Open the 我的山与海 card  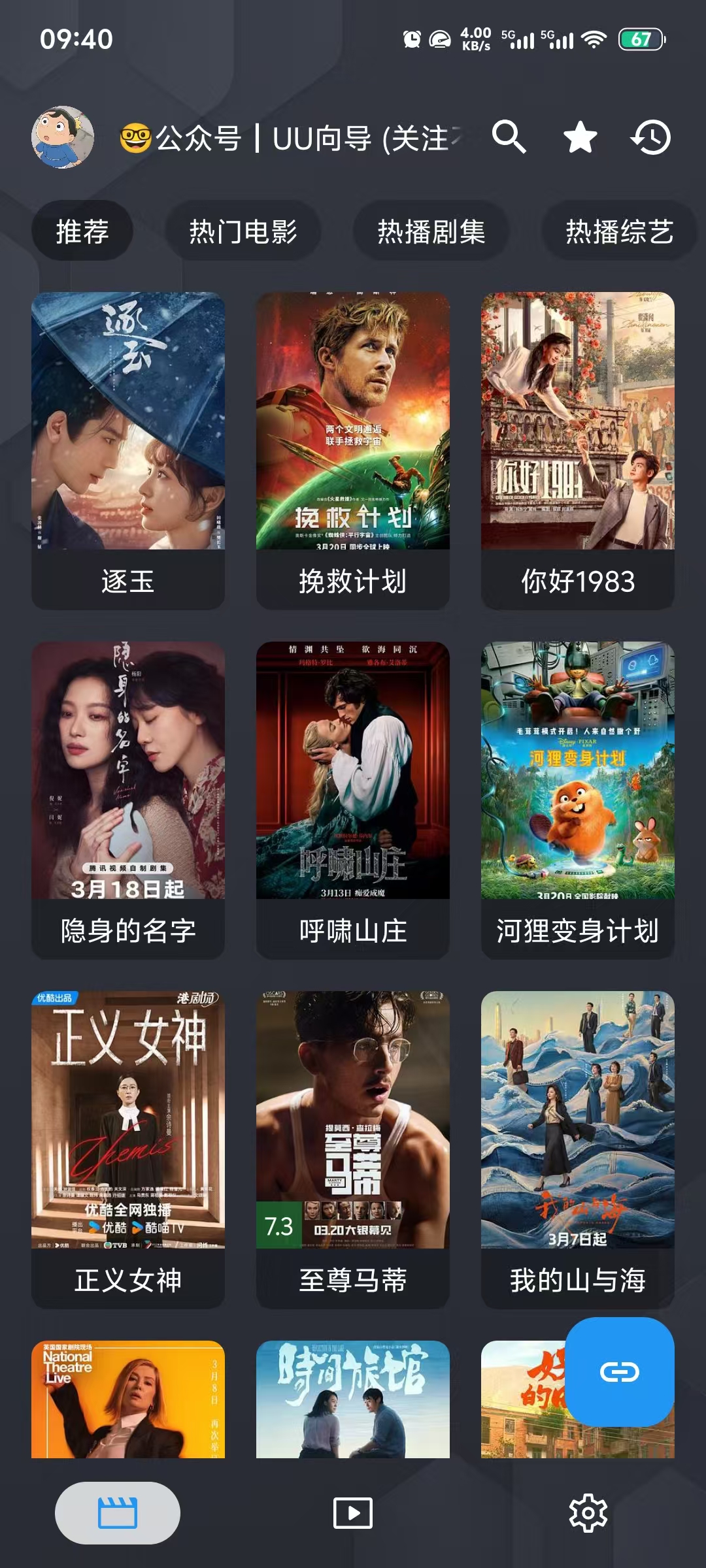[x=578, y=1149]
